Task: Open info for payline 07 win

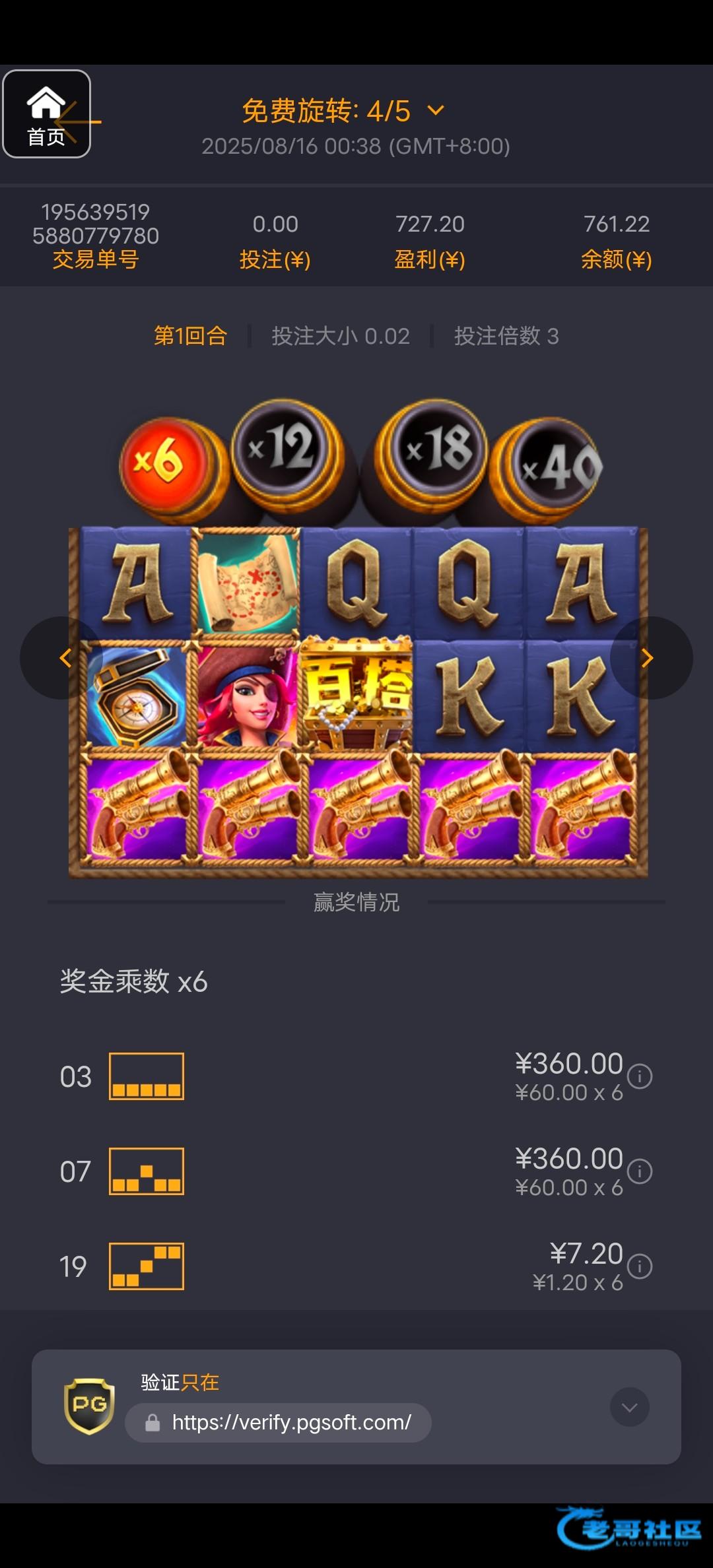Action: pos(639,1171)
